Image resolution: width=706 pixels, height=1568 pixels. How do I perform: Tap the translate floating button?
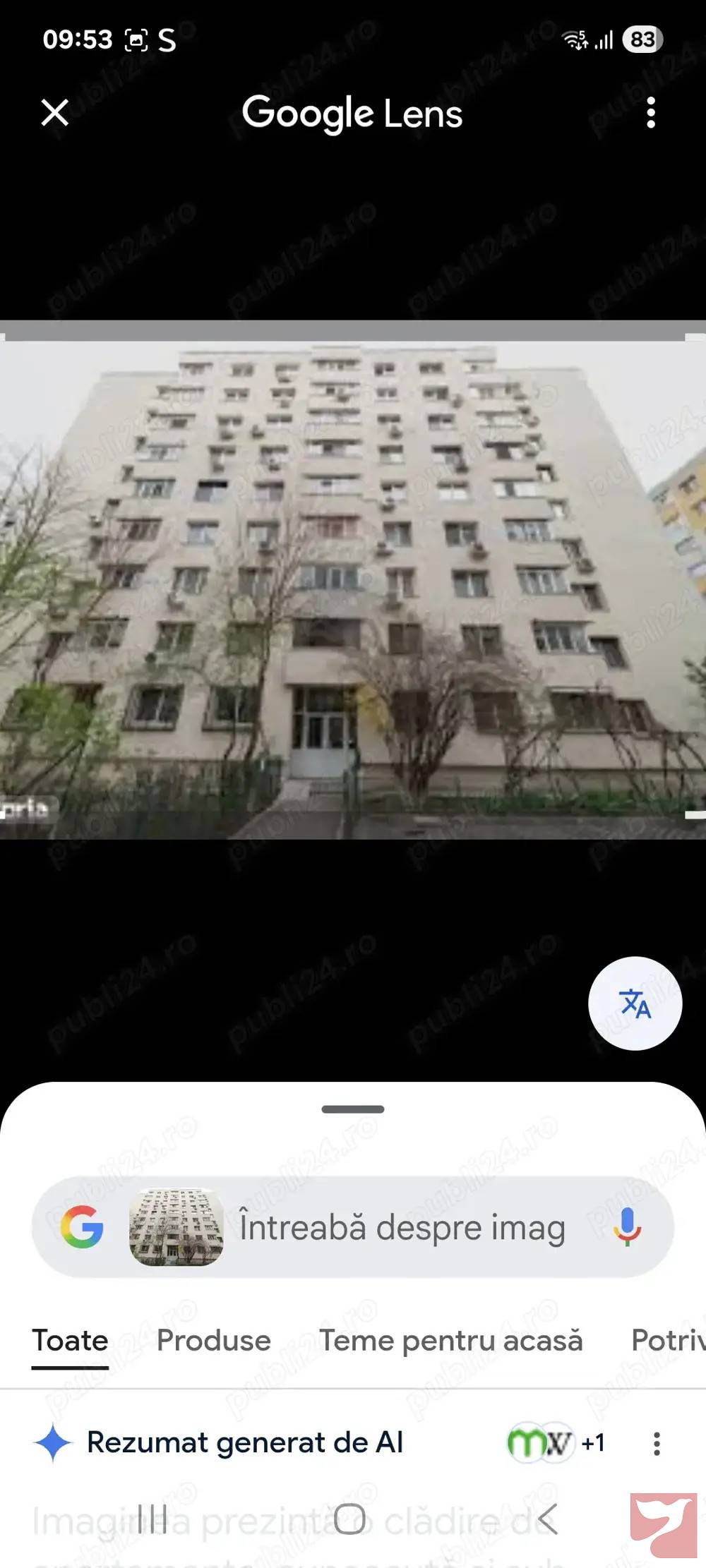(x=635, y=1003)
